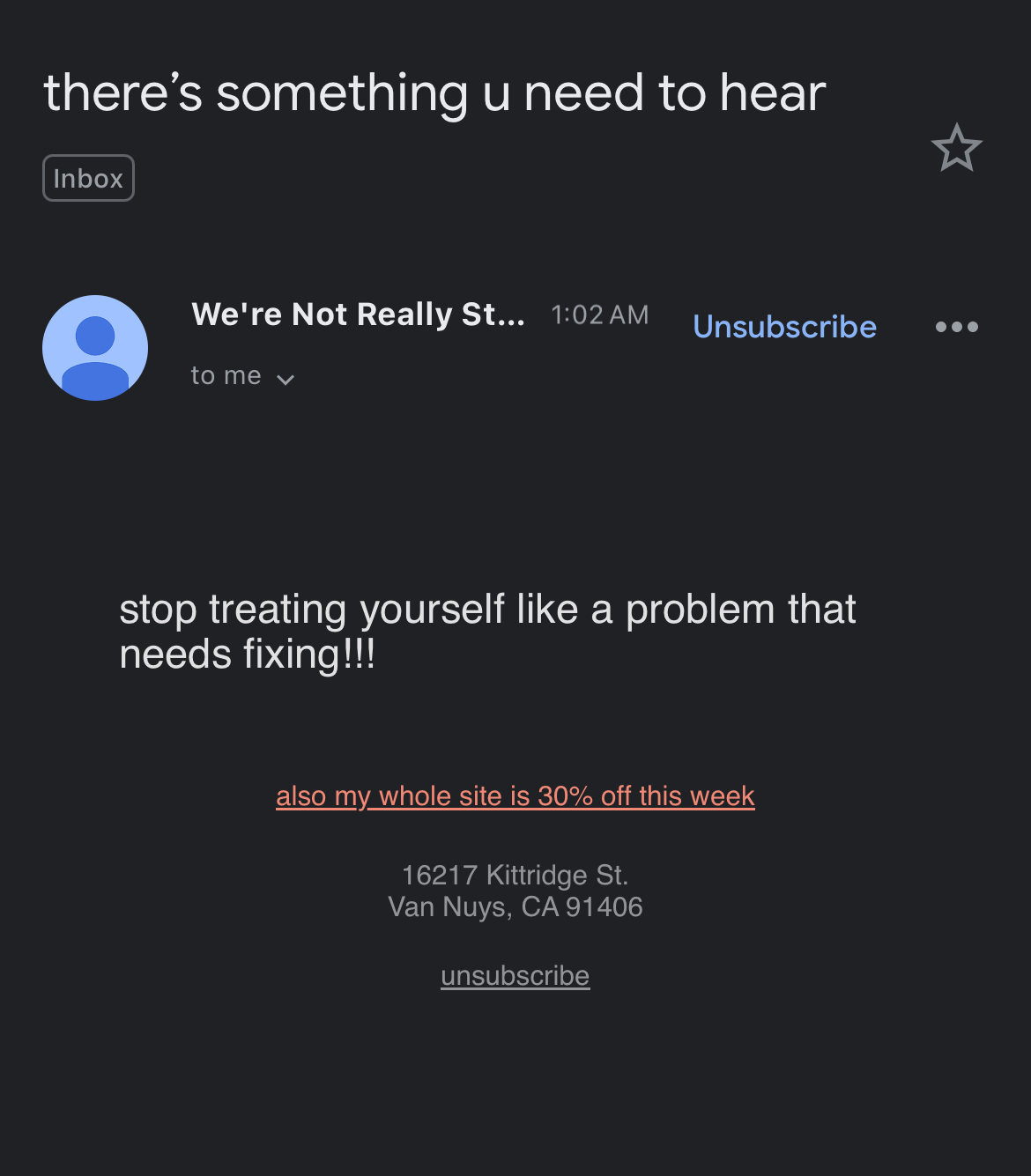Open the sender's profile avatar
The width and height of the screenshot is (1031, 1176).
click(95, 348)
